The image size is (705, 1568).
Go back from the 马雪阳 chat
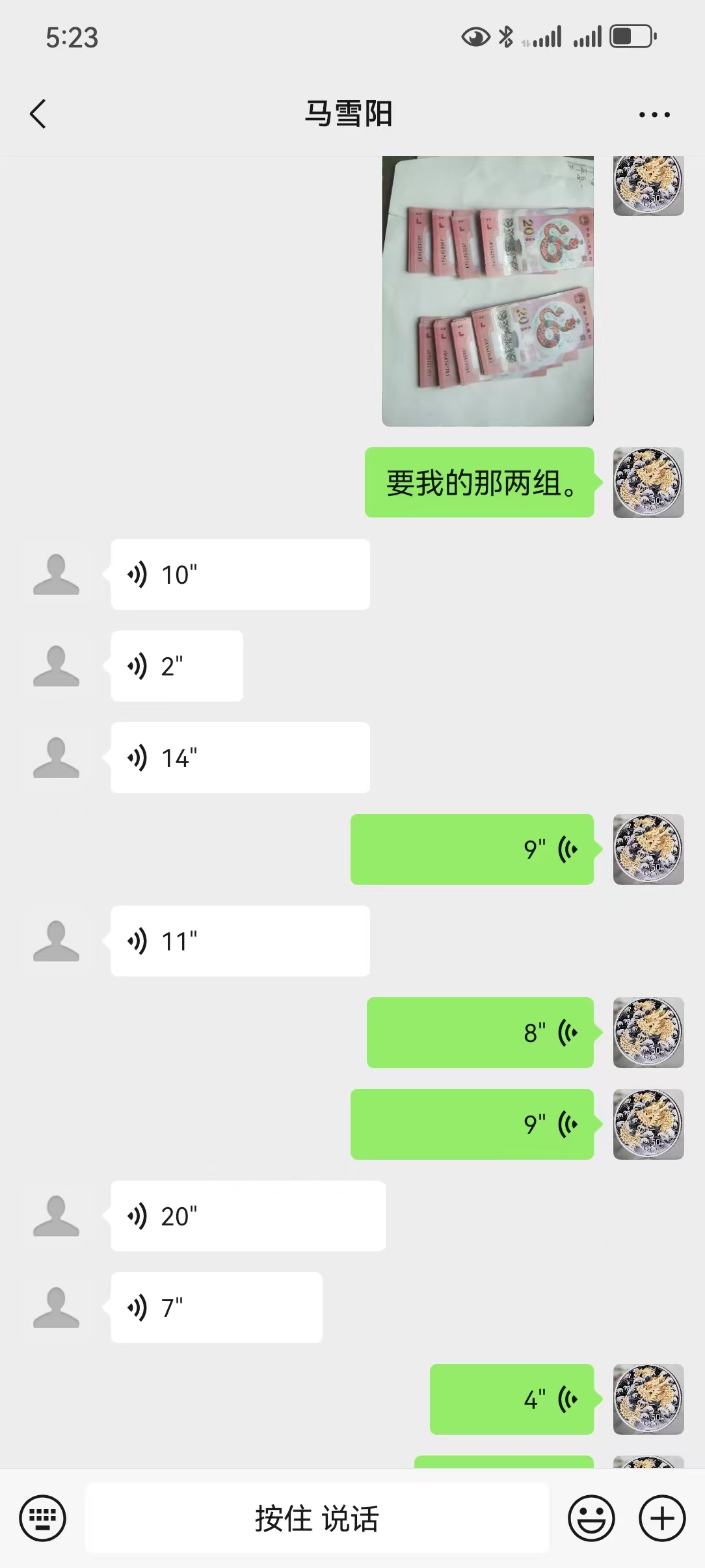[38, 114]
